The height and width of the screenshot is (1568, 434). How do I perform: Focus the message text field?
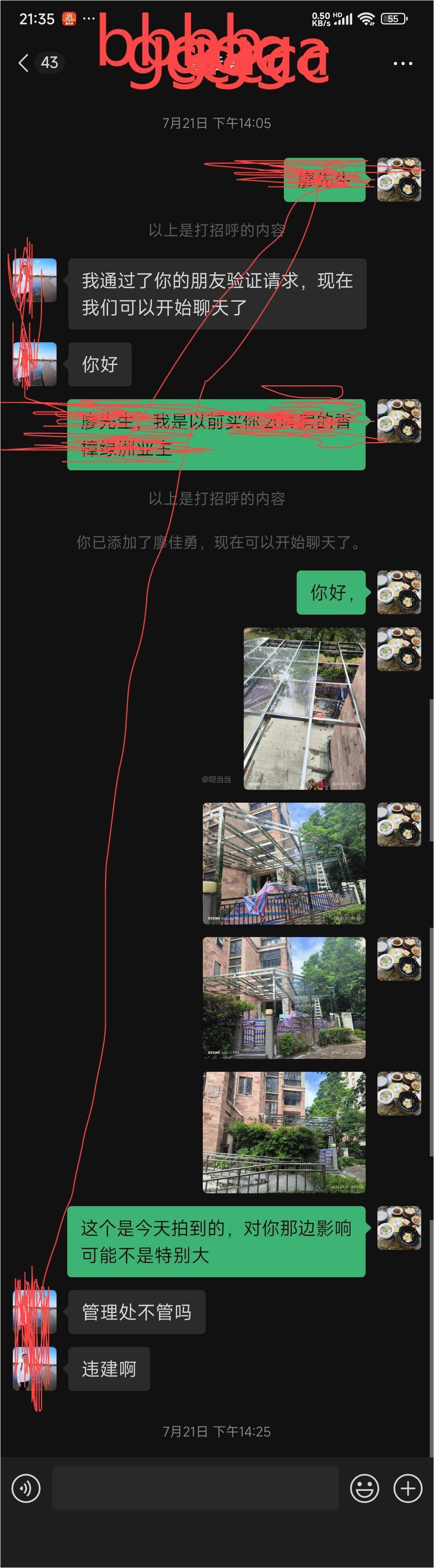click(x=195, y=1488)
